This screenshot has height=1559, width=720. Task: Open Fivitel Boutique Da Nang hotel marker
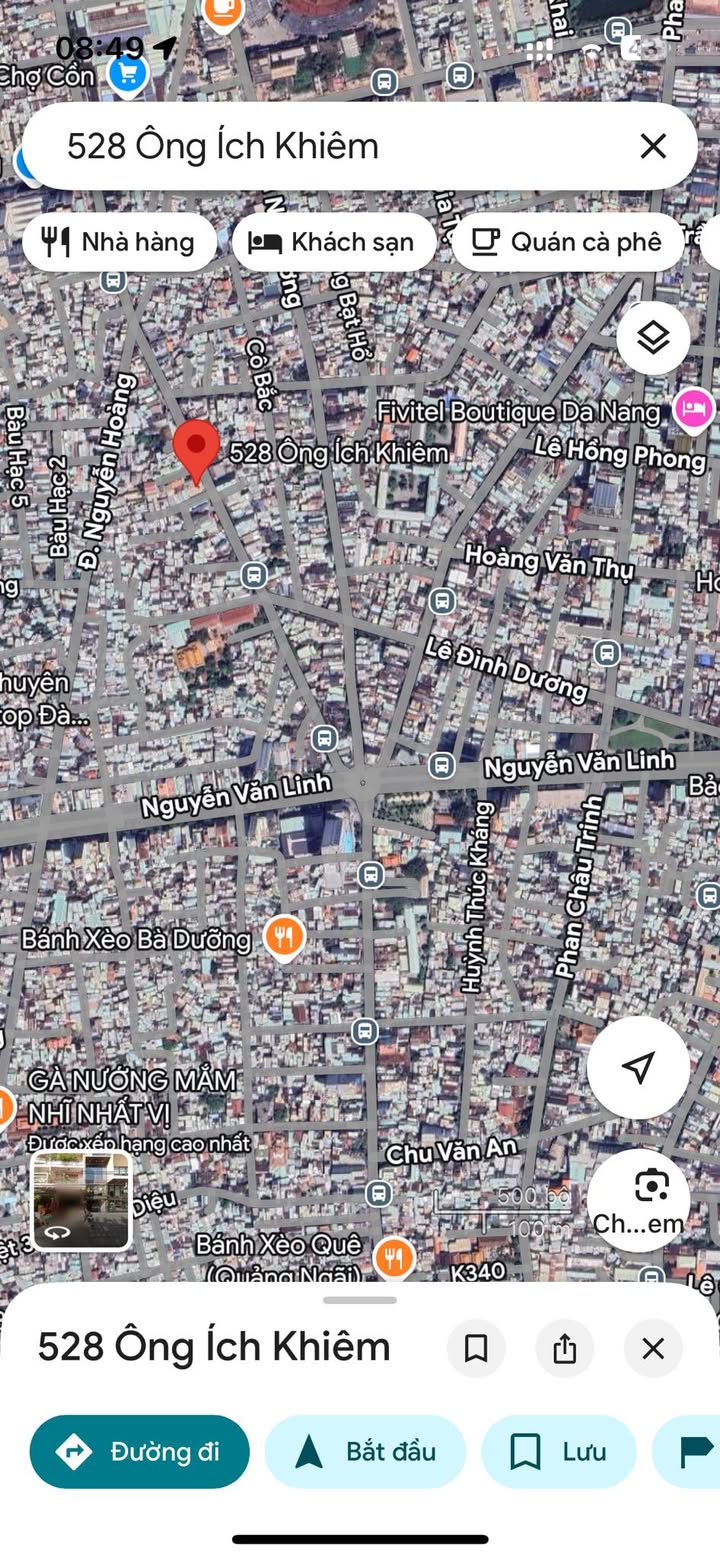[x=692, y=409]
